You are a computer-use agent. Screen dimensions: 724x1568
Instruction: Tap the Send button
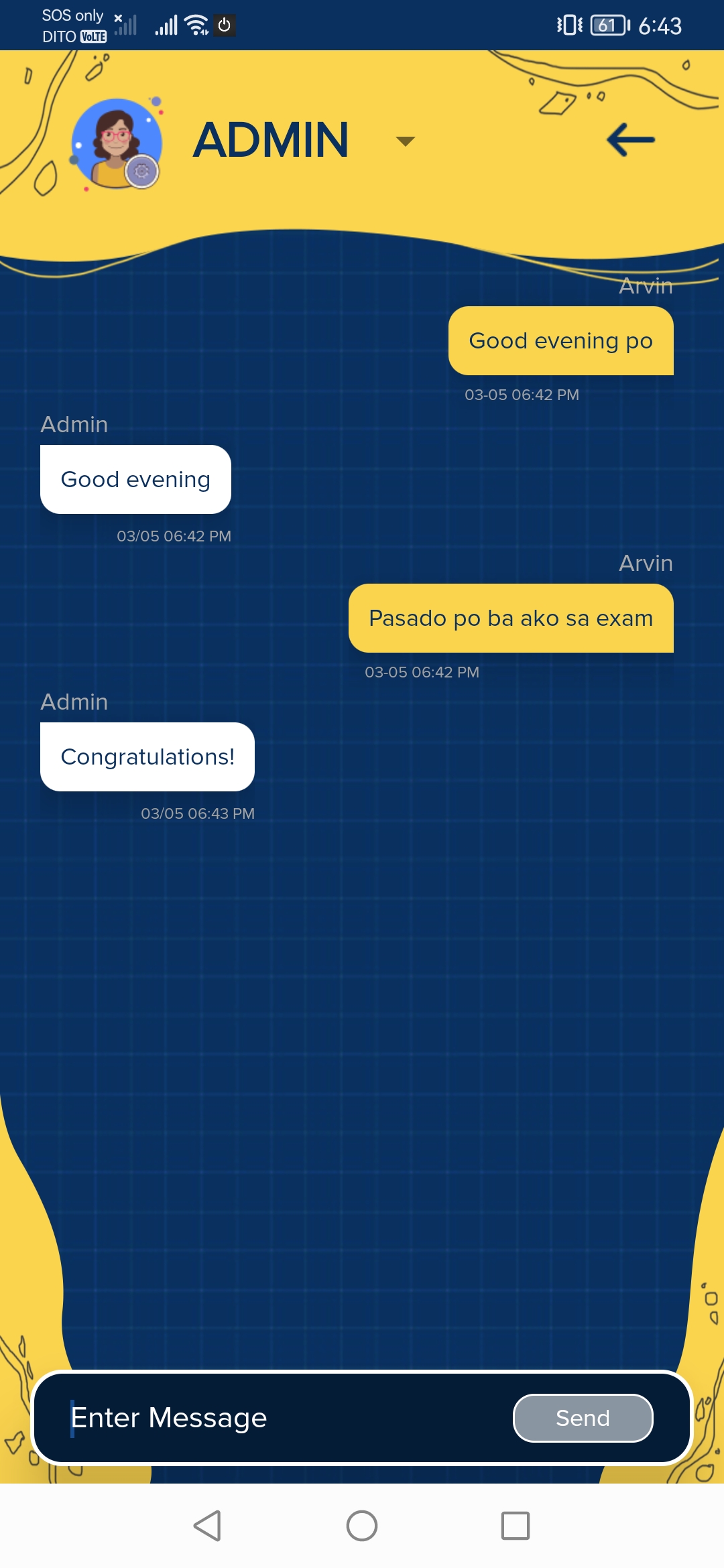tap(583, 1418)
